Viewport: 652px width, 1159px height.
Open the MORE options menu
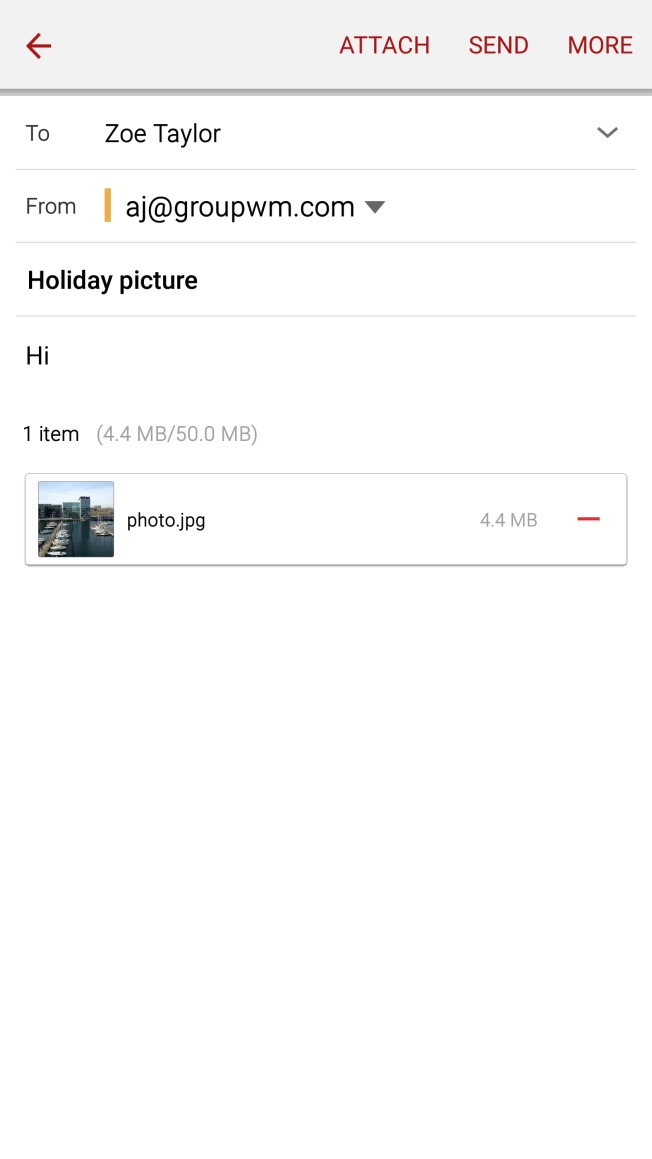[600, 46]
